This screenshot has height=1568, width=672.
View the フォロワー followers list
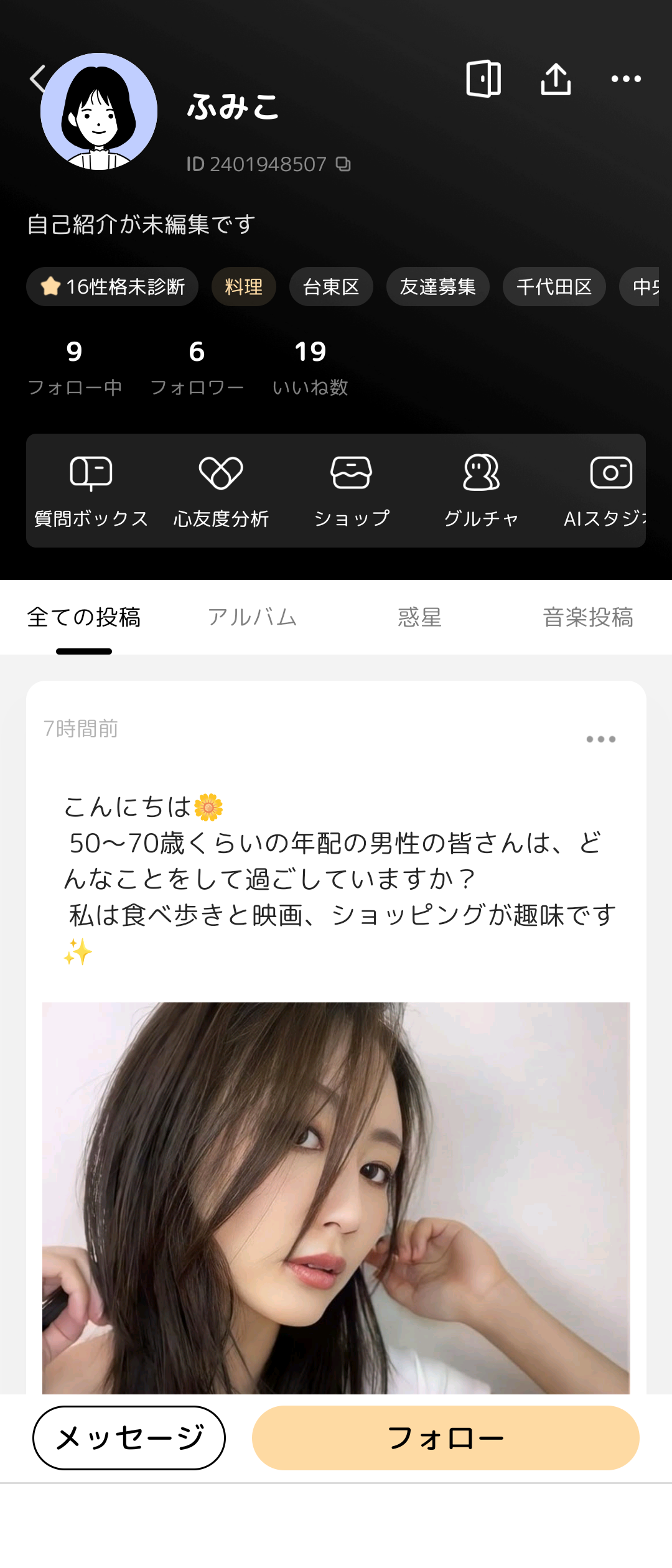coord(197,367)
